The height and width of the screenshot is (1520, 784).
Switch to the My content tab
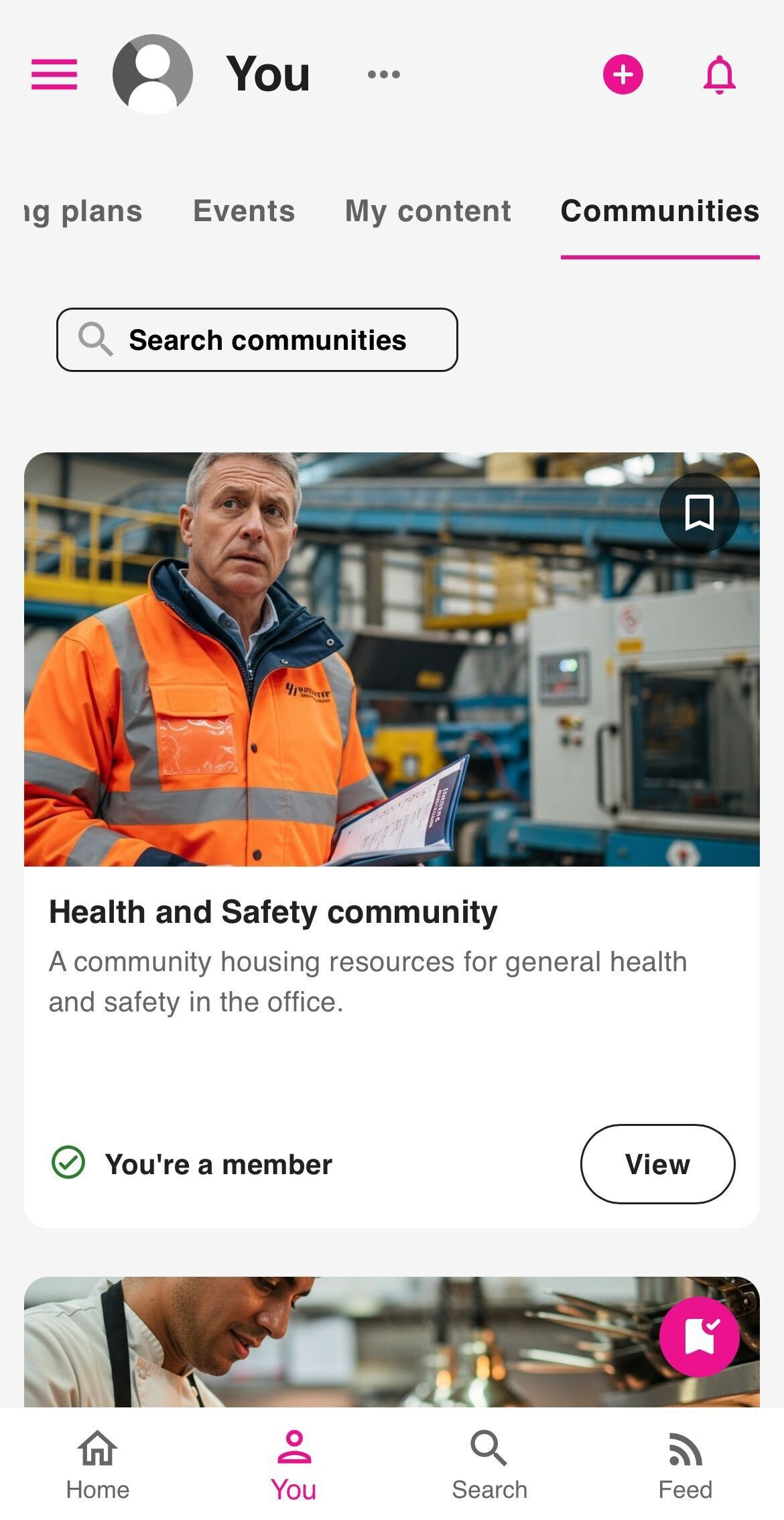[x=428, y=211]
